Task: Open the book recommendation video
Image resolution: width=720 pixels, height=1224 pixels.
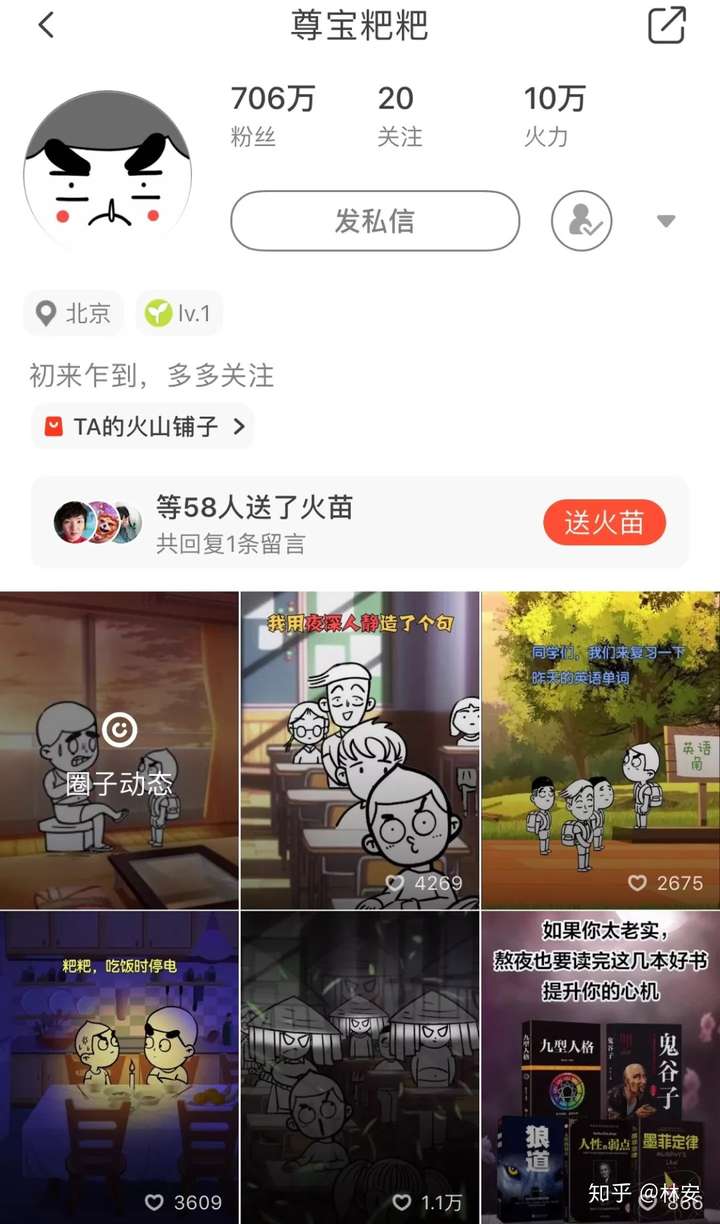Action: click(601, 1068)
